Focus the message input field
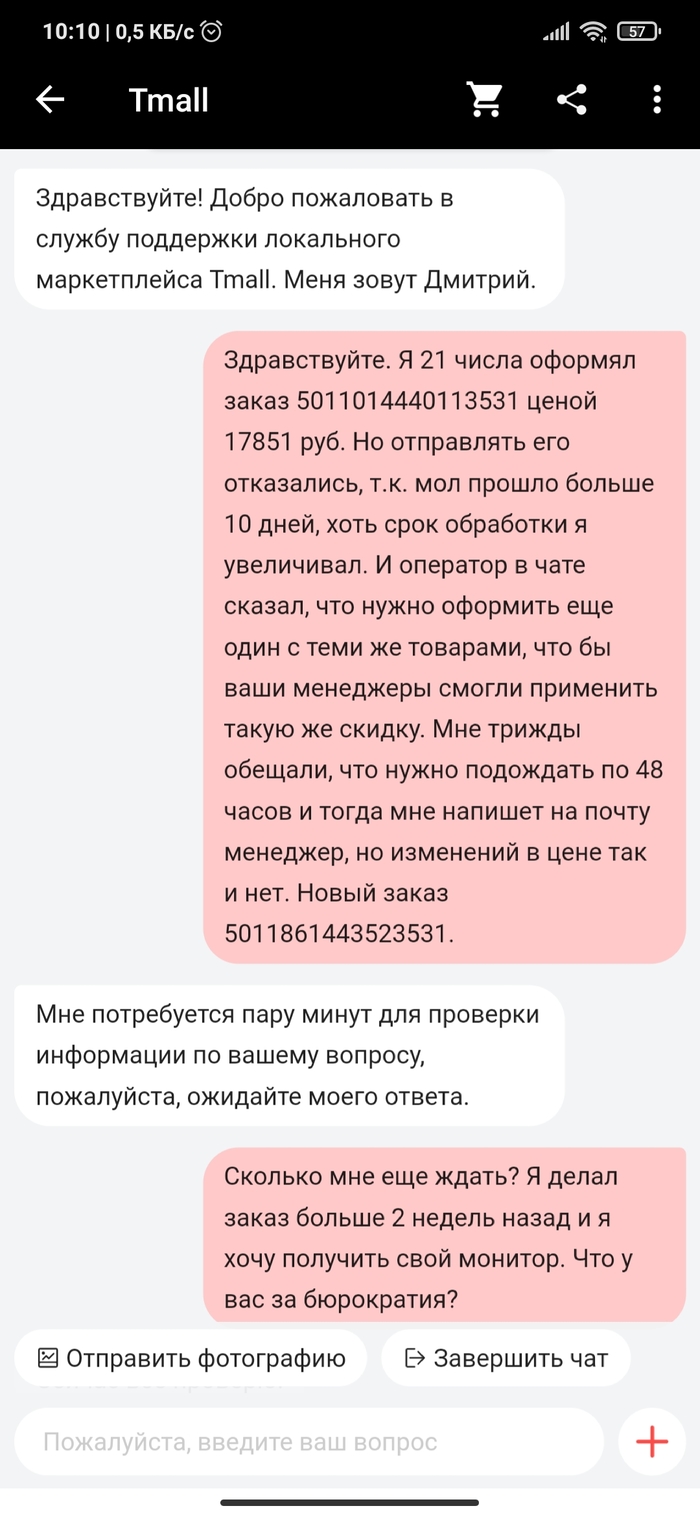The width and height of the screenshot is (700, 1517). pos(308,1442)
